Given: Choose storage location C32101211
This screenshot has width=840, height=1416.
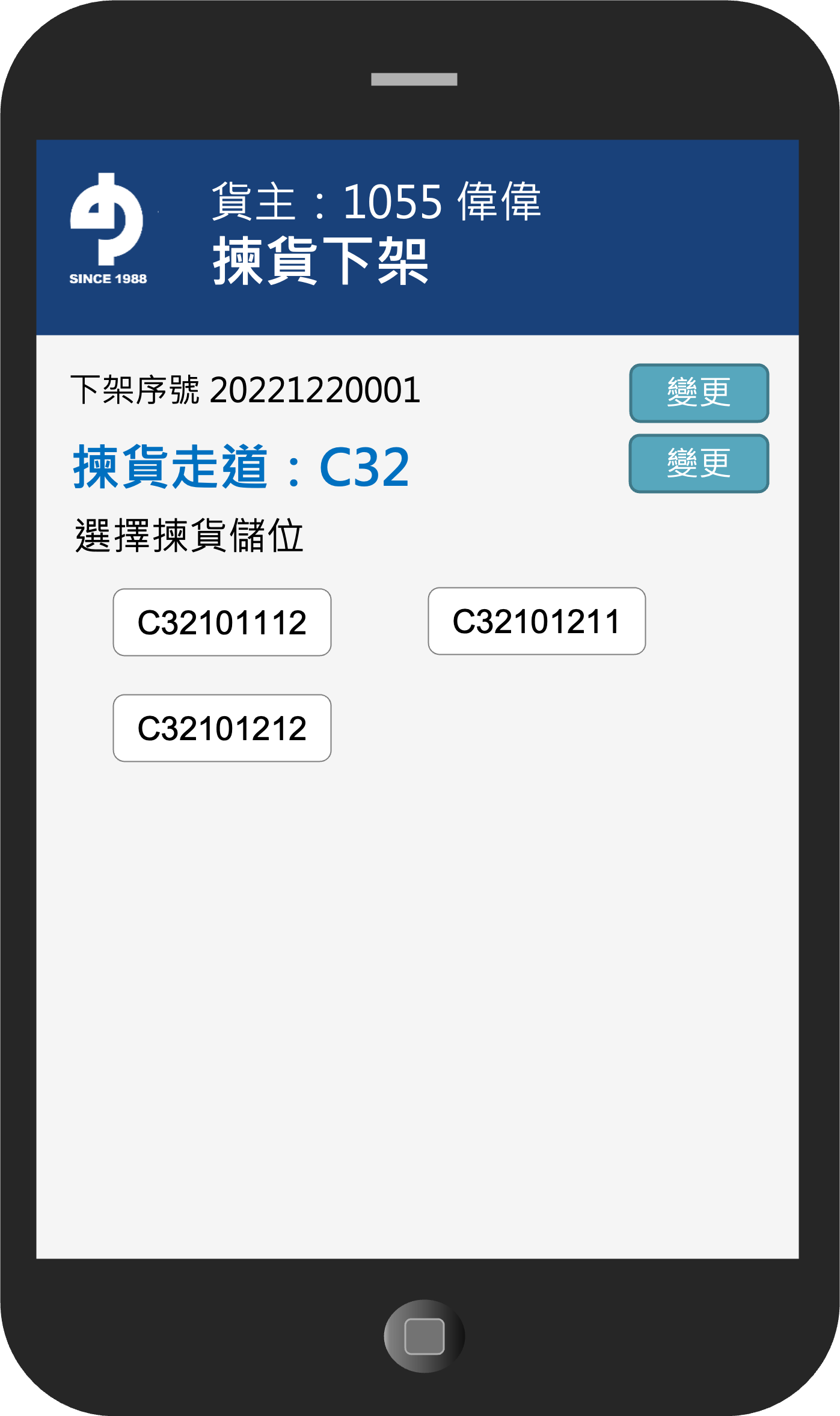Looking at the screenshot, I should point(536,621).
